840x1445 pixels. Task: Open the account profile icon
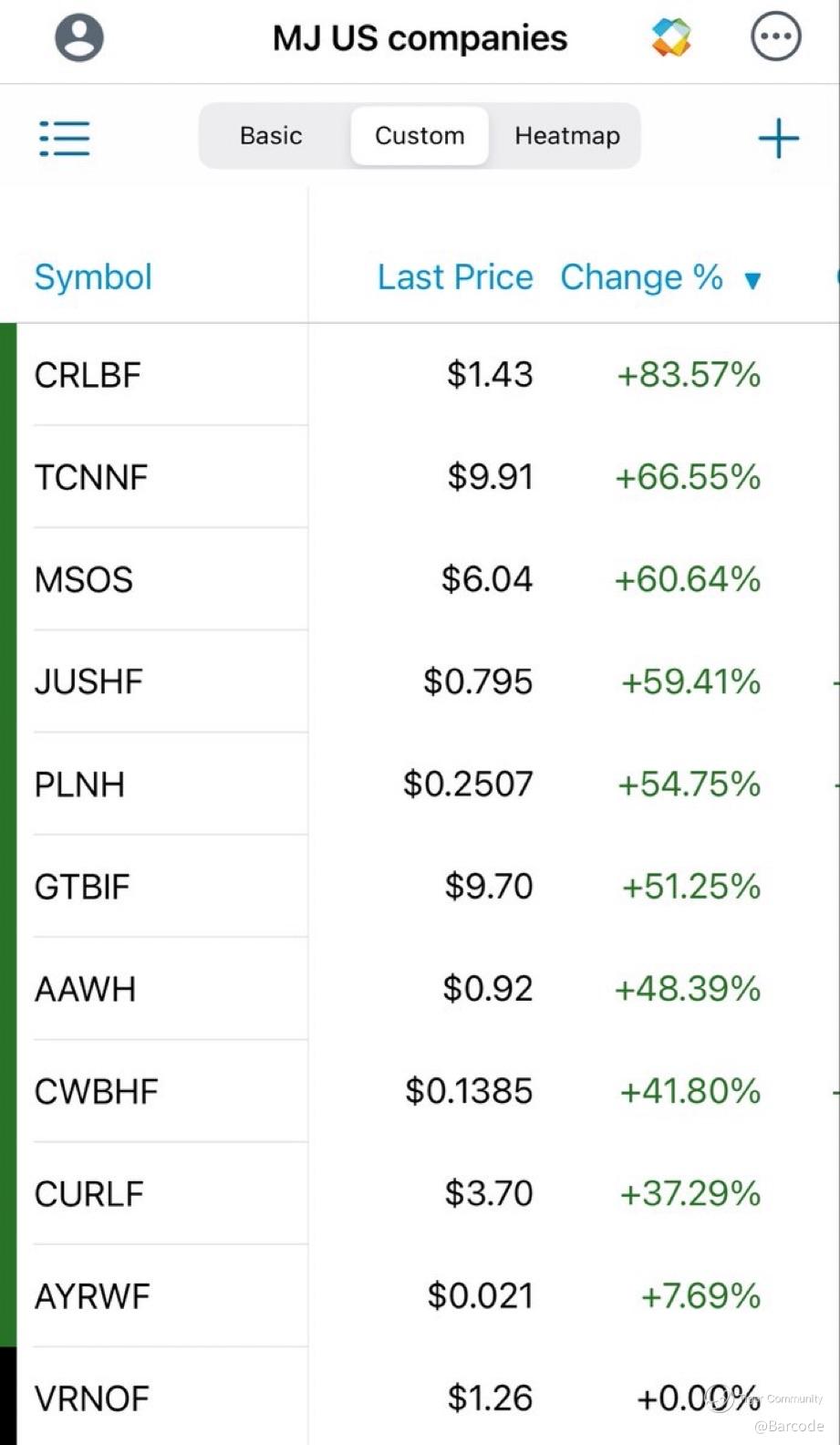pos(79,37)
